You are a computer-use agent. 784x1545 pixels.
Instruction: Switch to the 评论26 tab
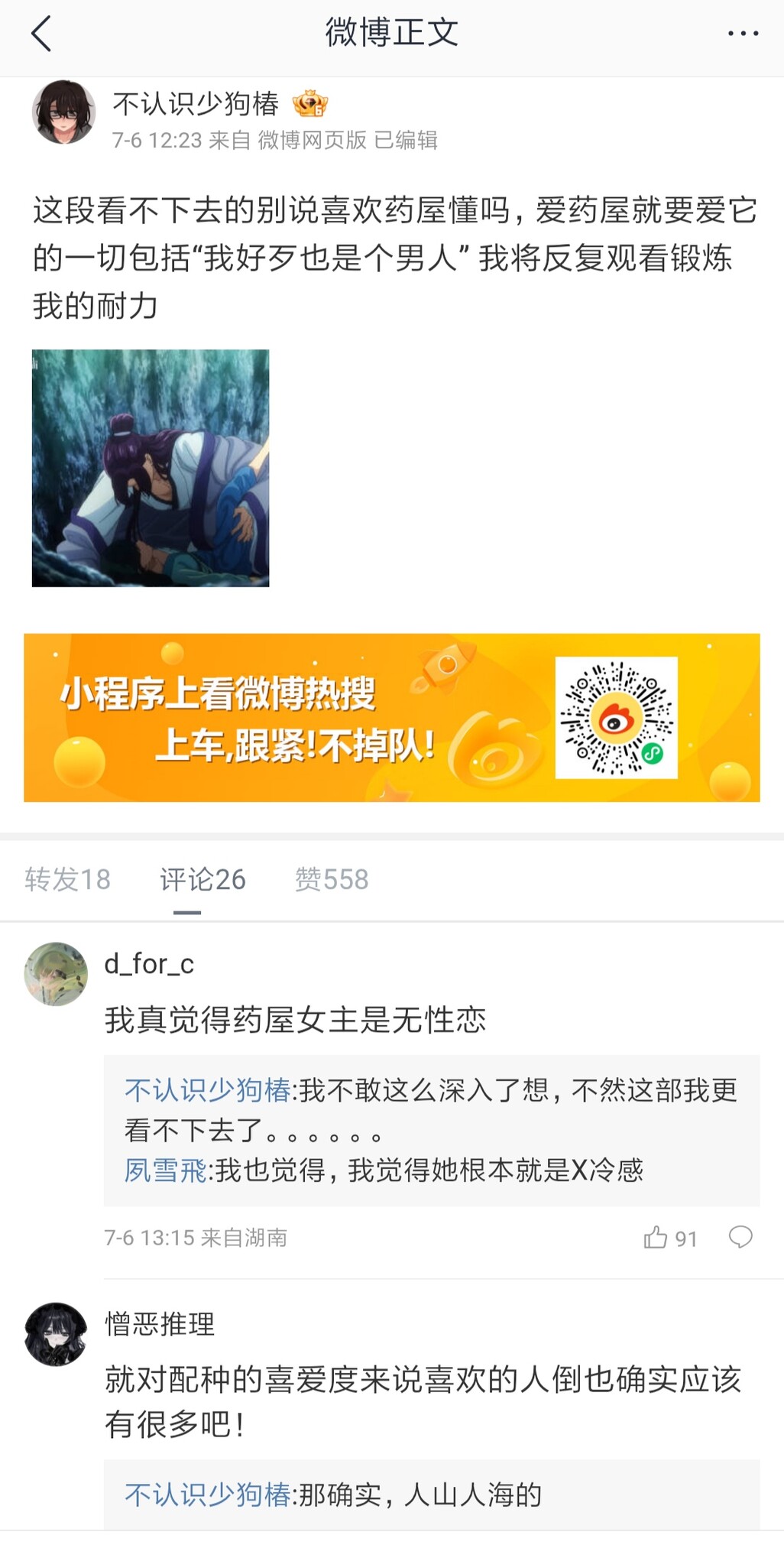(x=202, y=879)
